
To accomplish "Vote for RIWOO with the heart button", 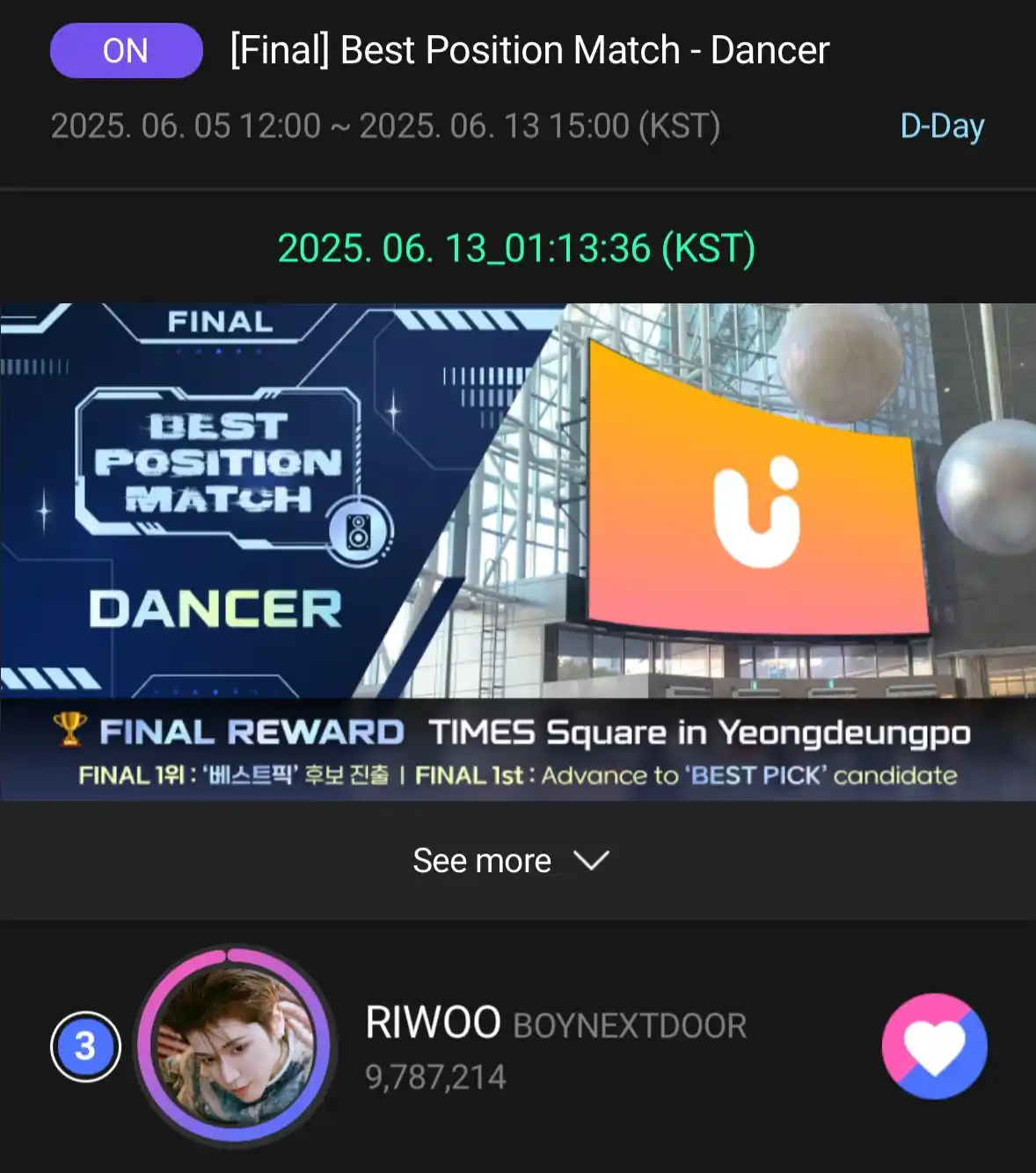I will pyautogui.click(x=934, y=1046).
